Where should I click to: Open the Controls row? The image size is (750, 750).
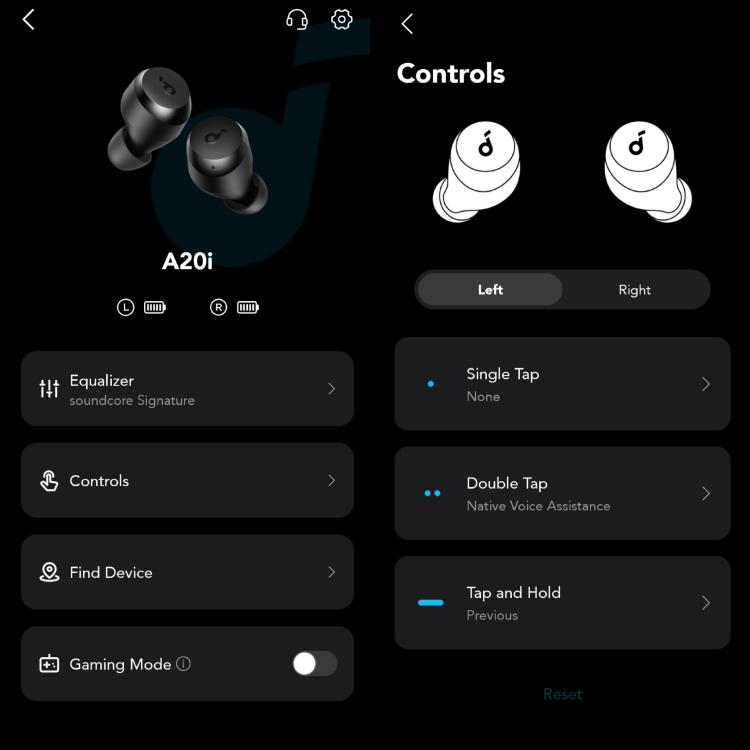pyautogui.click(x=187, y=481)
